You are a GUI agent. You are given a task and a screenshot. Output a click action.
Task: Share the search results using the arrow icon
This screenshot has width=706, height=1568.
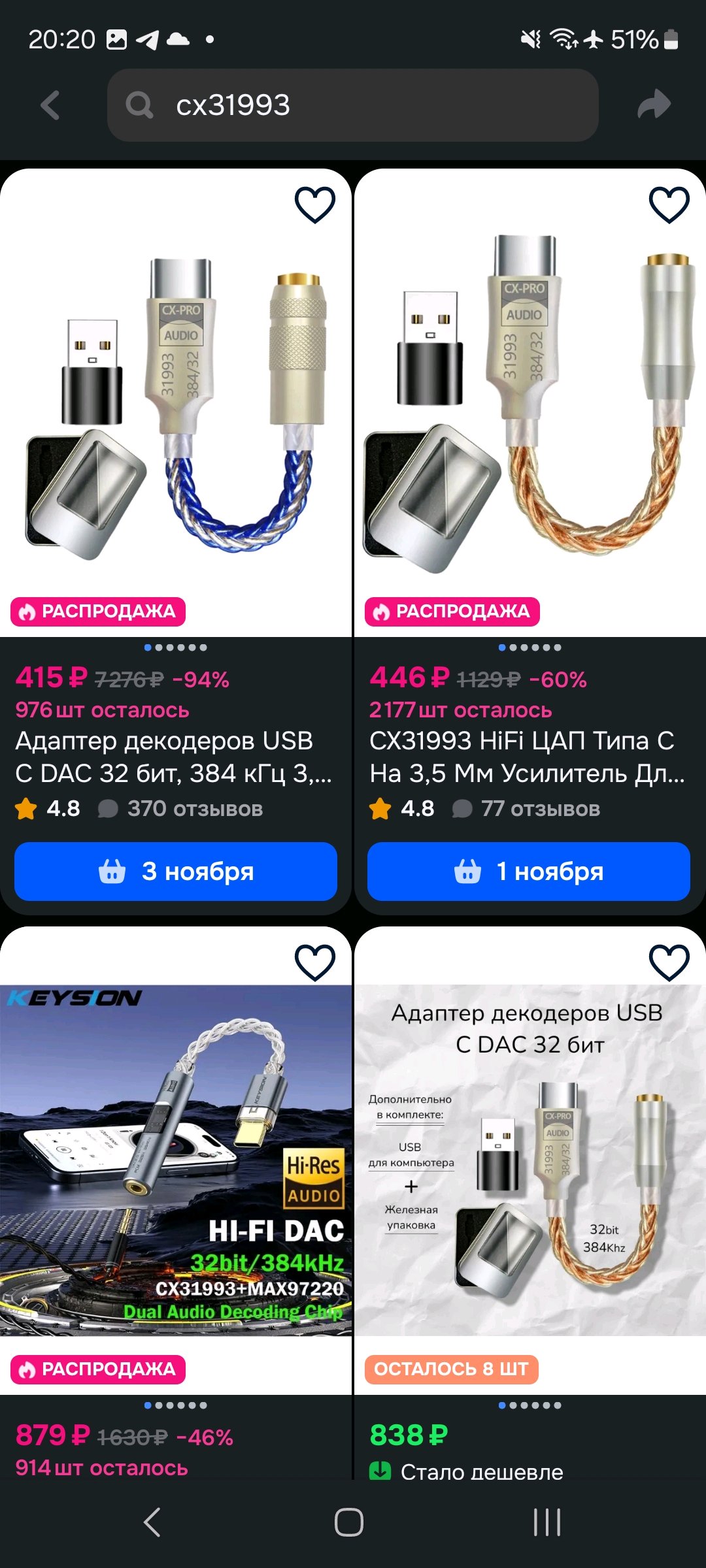click(x=654, y=105)
